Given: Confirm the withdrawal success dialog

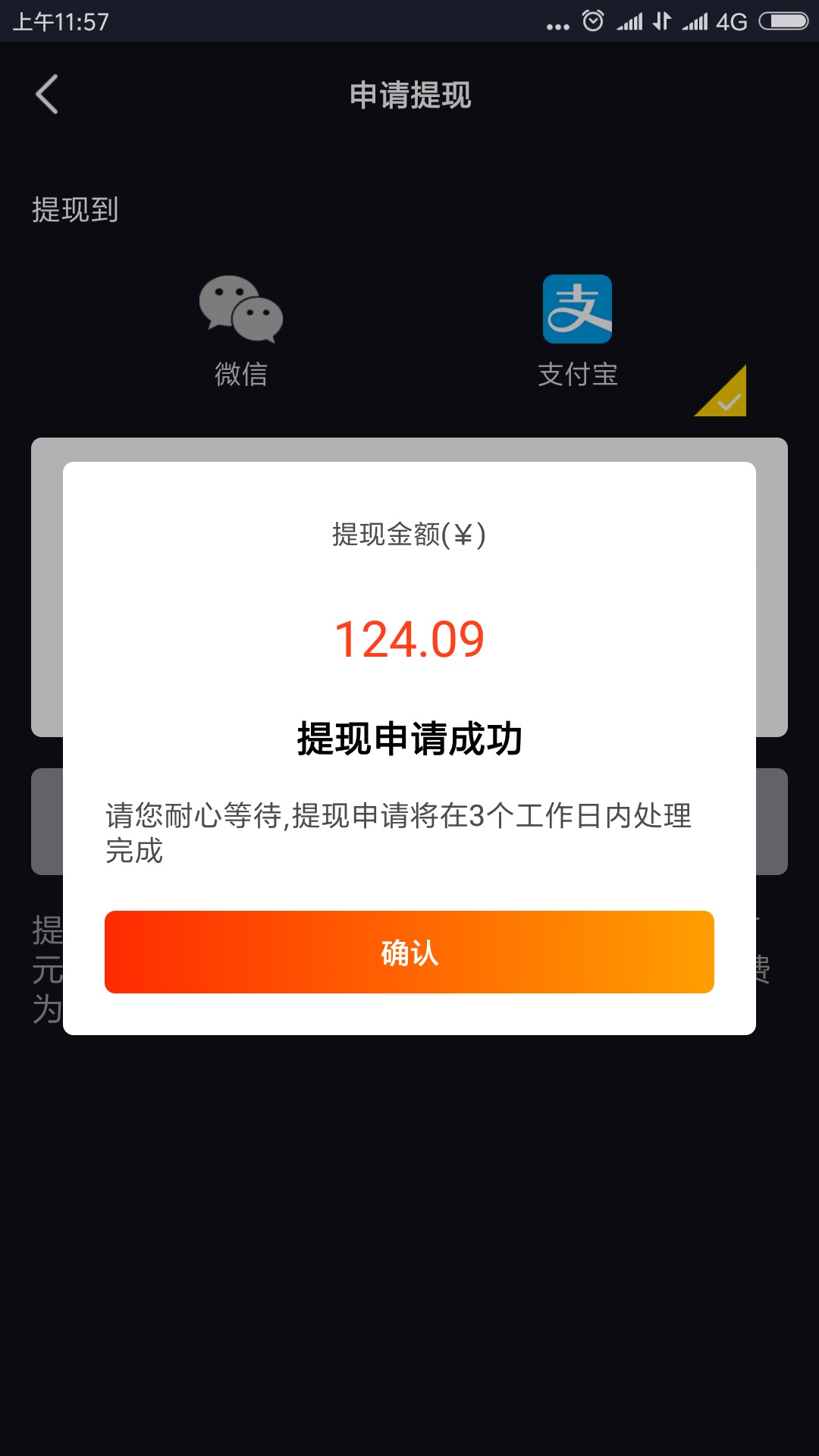Looking at the screenshot, I should [x=409, y=952].
